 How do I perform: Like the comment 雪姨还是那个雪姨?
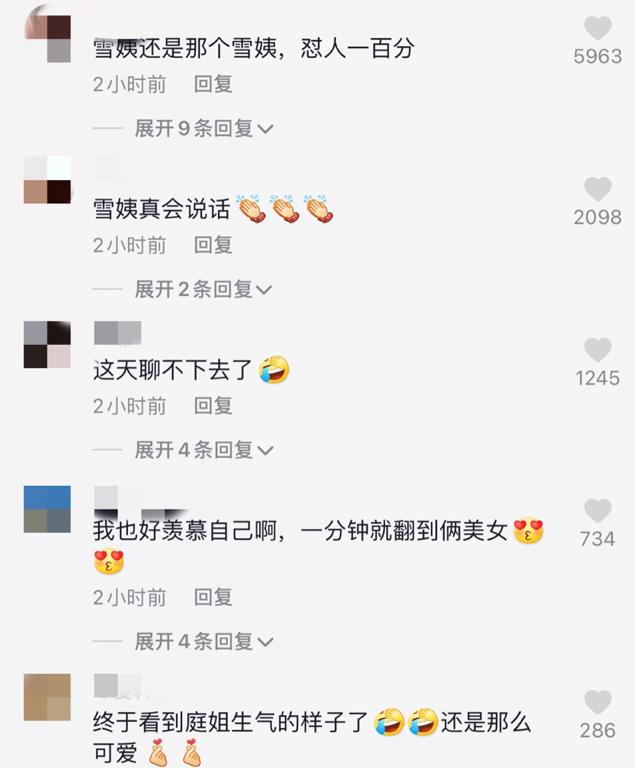tap(597, 28)
